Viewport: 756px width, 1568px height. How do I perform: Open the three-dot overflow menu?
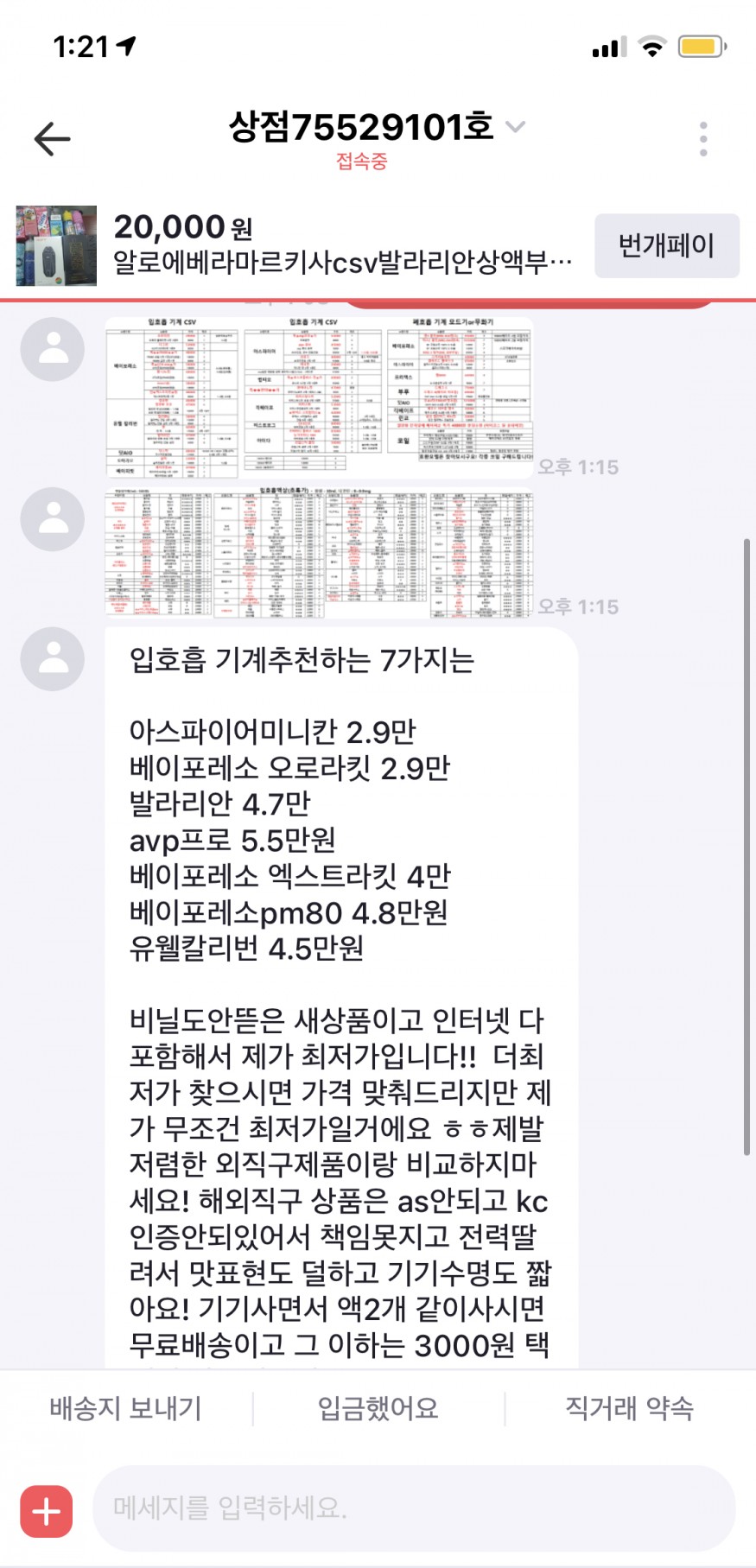pos(702,138)
